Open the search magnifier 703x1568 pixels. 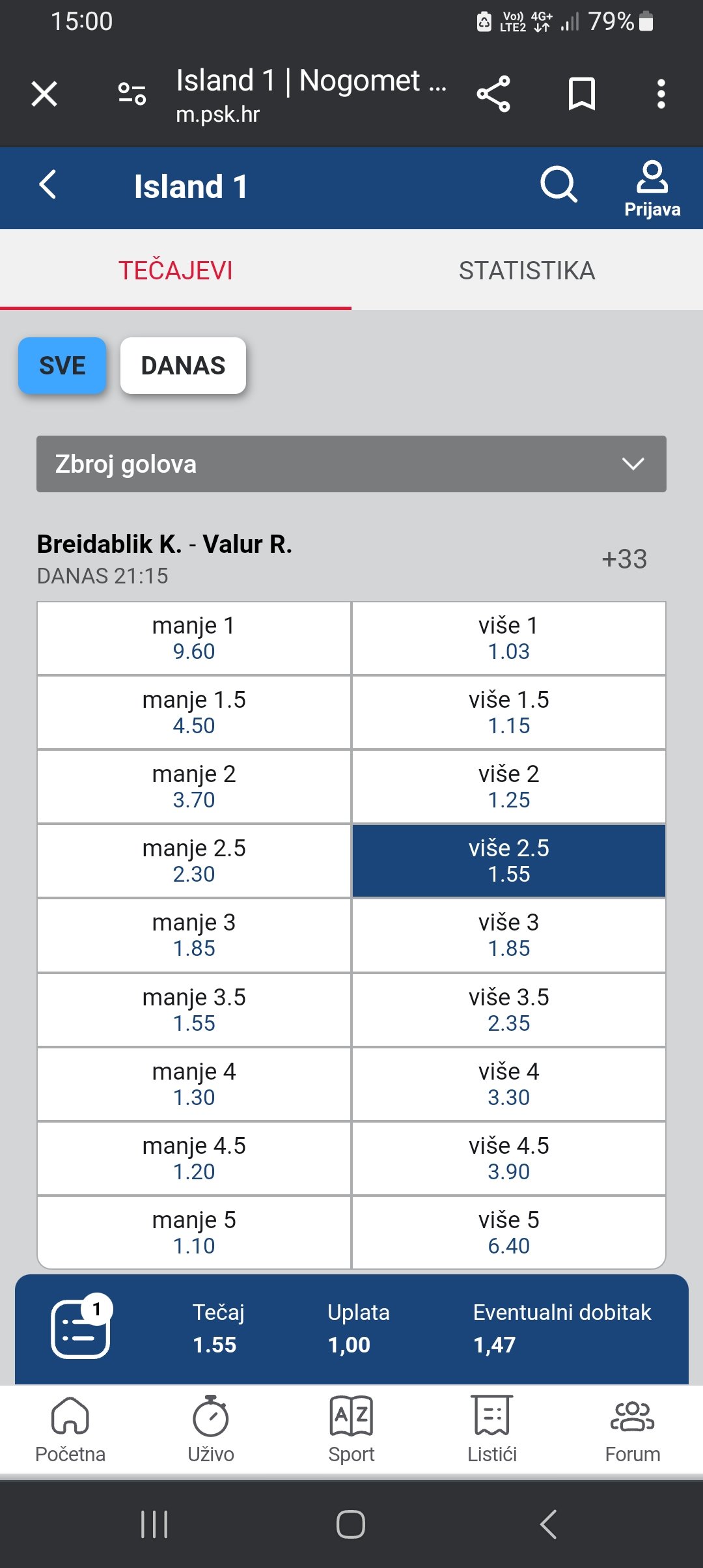pos(558,186)
